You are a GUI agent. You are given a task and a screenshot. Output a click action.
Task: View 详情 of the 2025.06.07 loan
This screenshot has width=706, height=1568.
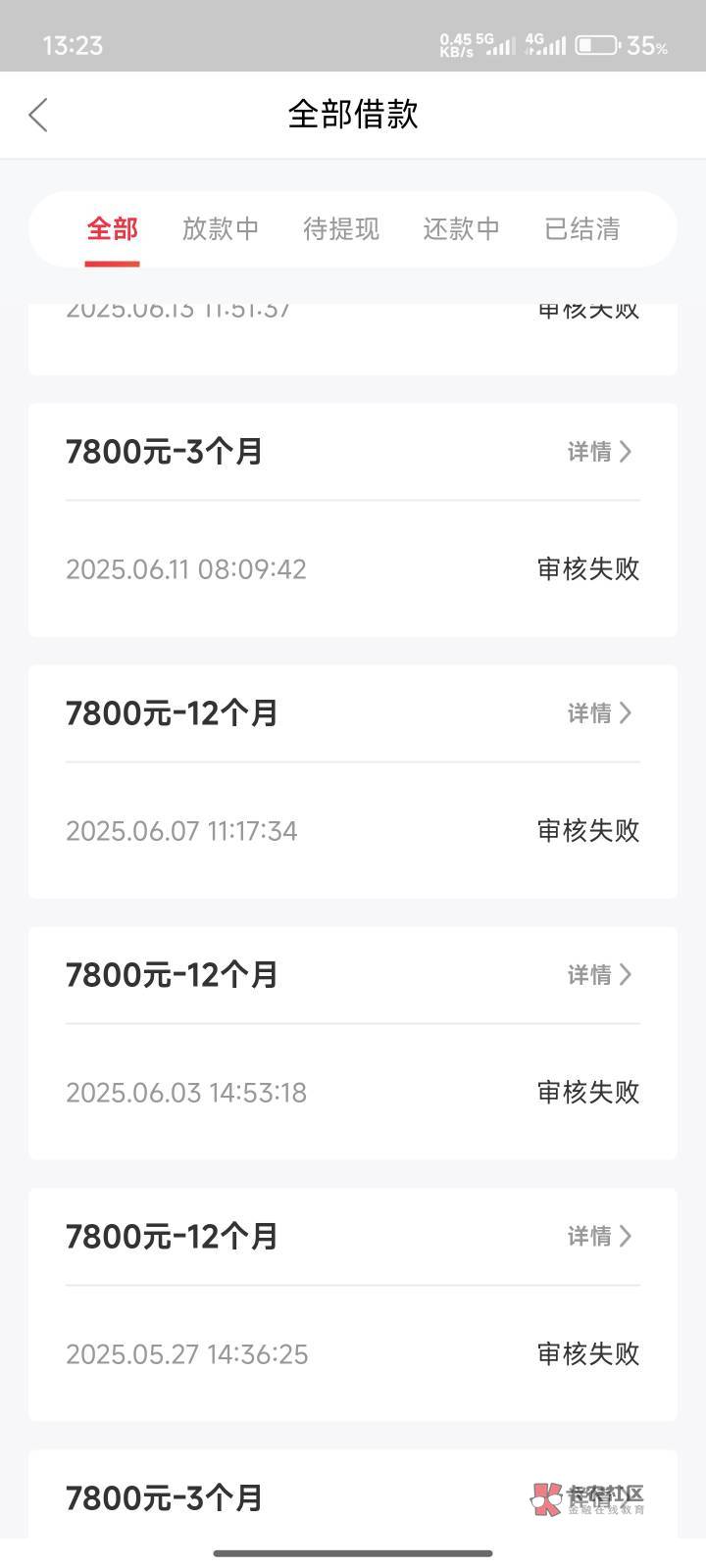[600, 712]
